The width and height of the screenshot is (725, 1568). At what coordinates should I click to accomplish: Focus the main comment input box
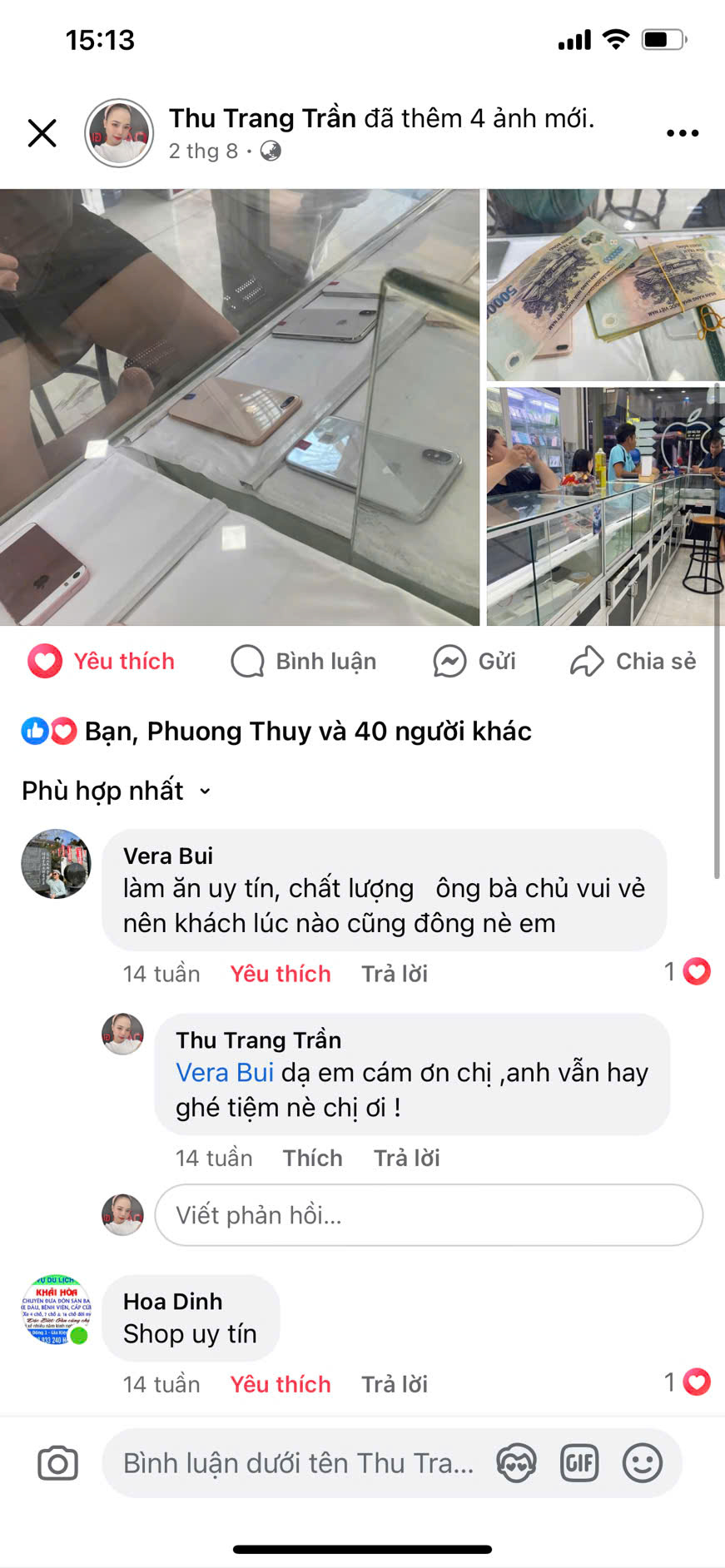pos(300,1463)
